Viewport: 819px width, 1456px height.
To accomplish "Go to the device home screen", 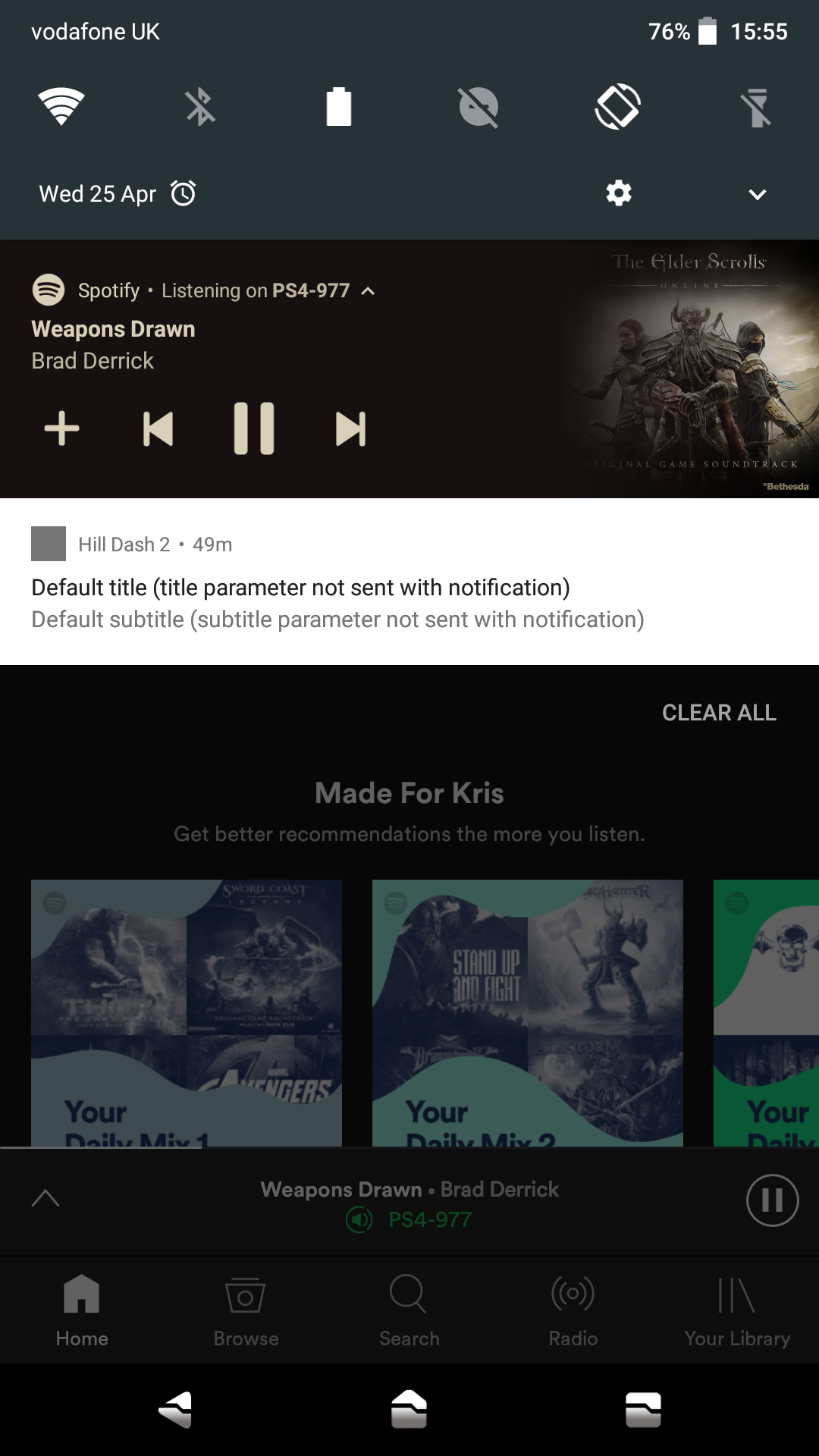I will coord(409,1410).
